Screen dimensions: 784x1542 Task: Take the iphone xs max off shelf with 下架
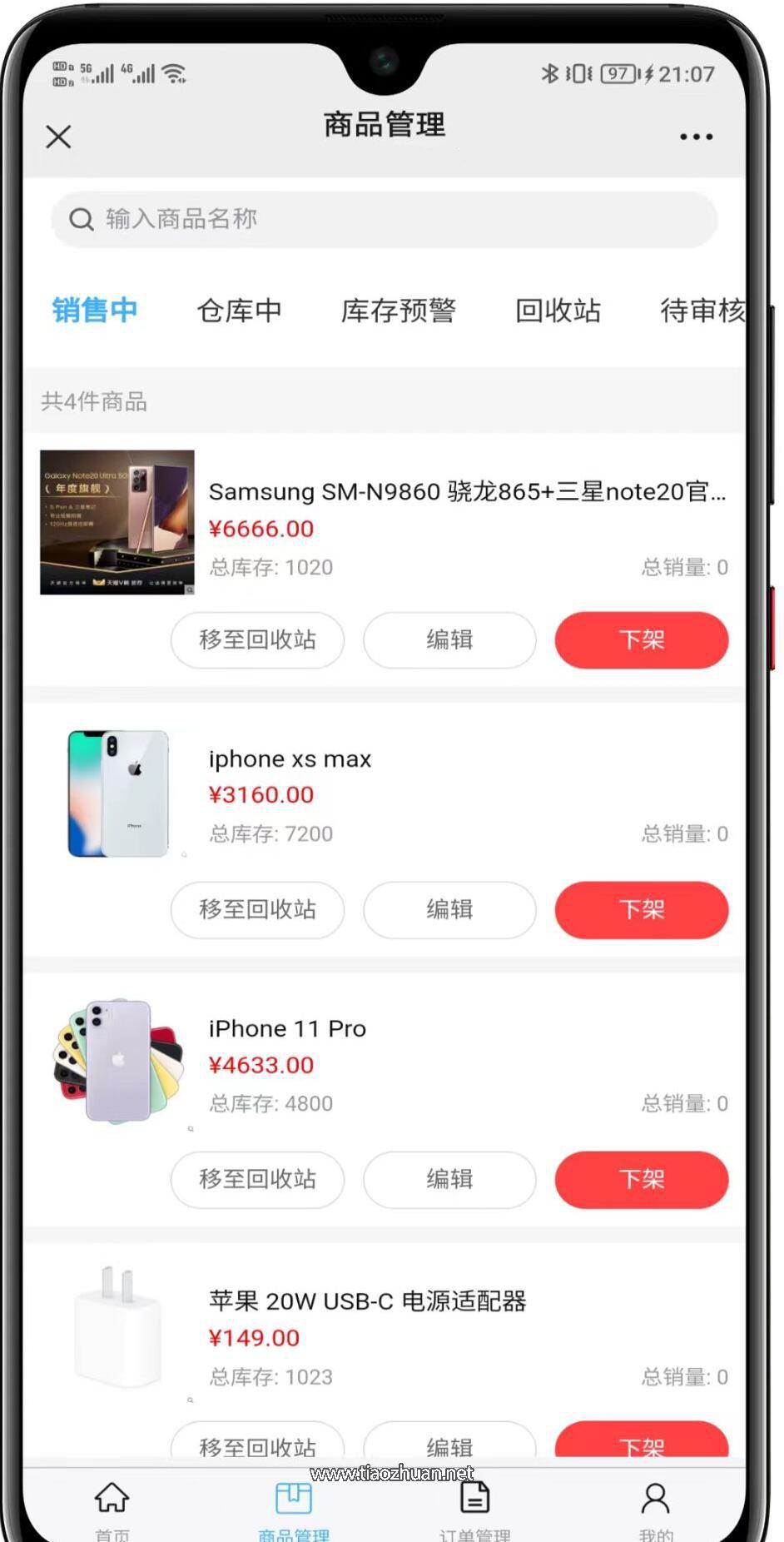pyautogui.click(x=641, y=910)
